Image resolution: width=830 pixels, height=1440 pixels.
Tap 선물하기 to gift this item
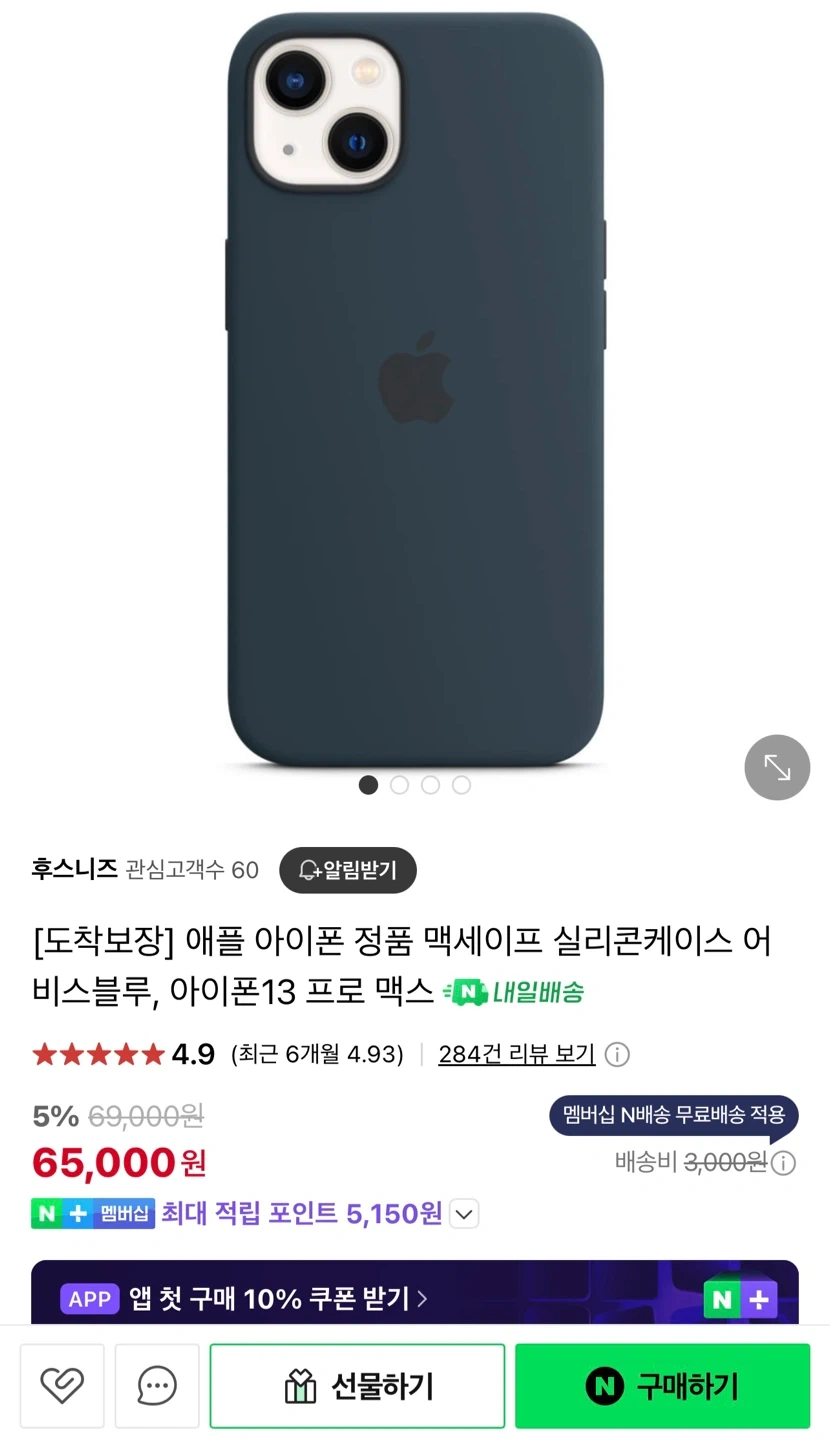click(x=357, y=1386)
